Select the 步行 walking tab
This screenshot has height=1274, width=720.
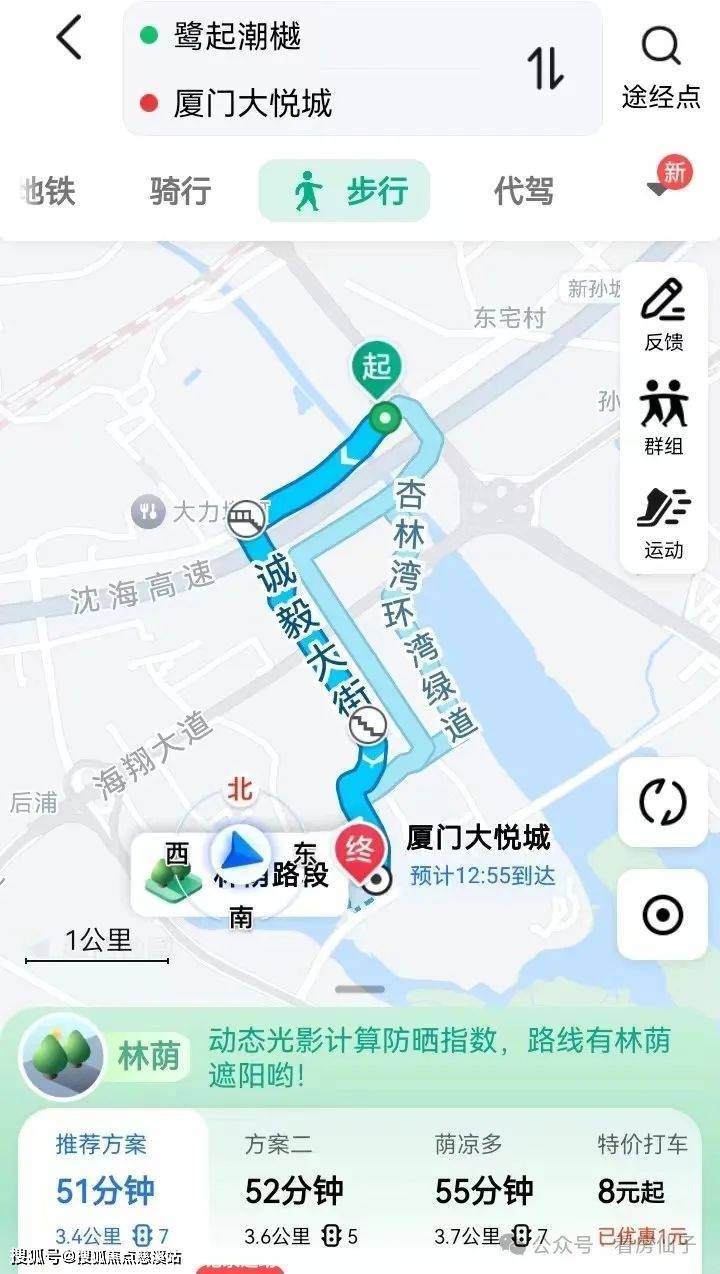point(345,190)
